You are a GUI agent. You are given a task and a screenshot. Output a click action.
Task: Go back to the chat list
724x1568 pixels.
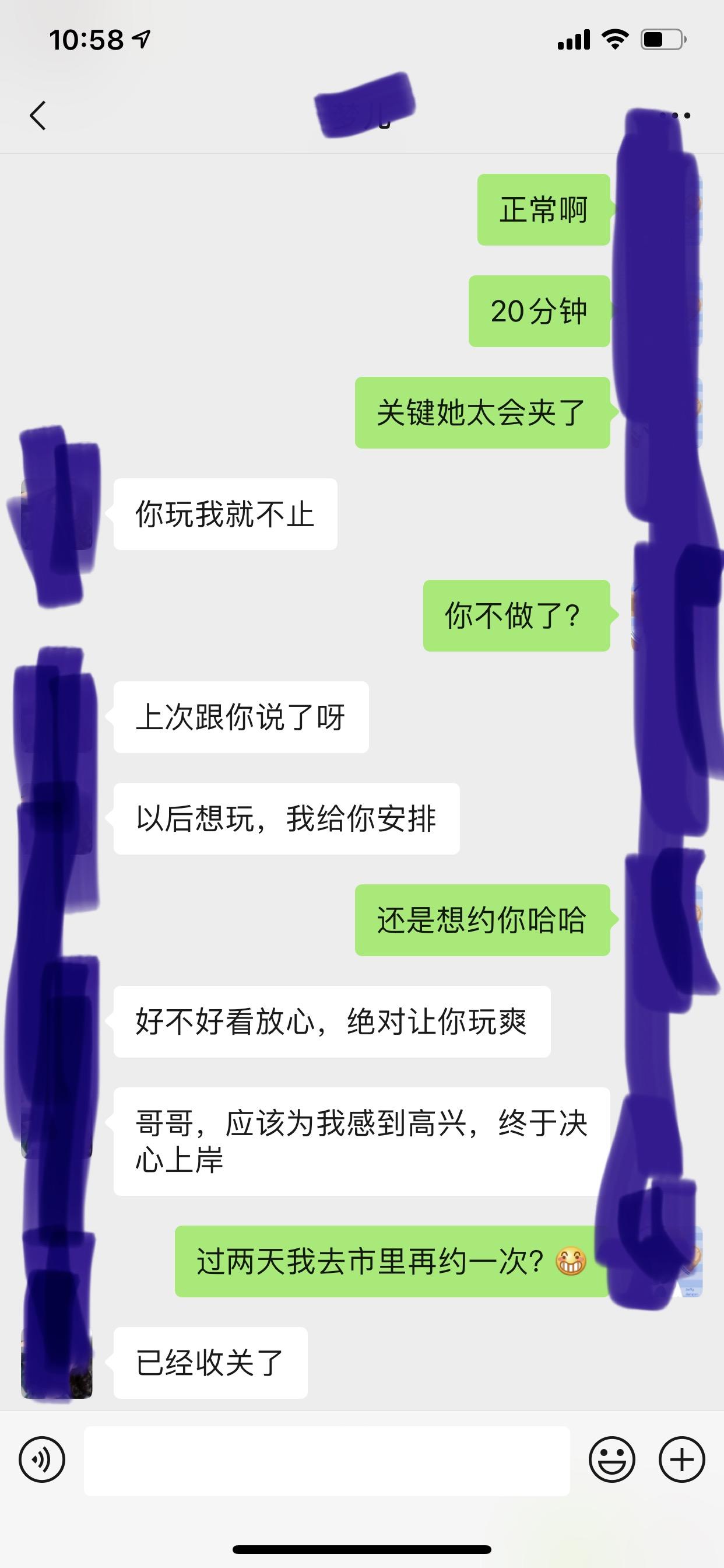click(x=38, y=115)
